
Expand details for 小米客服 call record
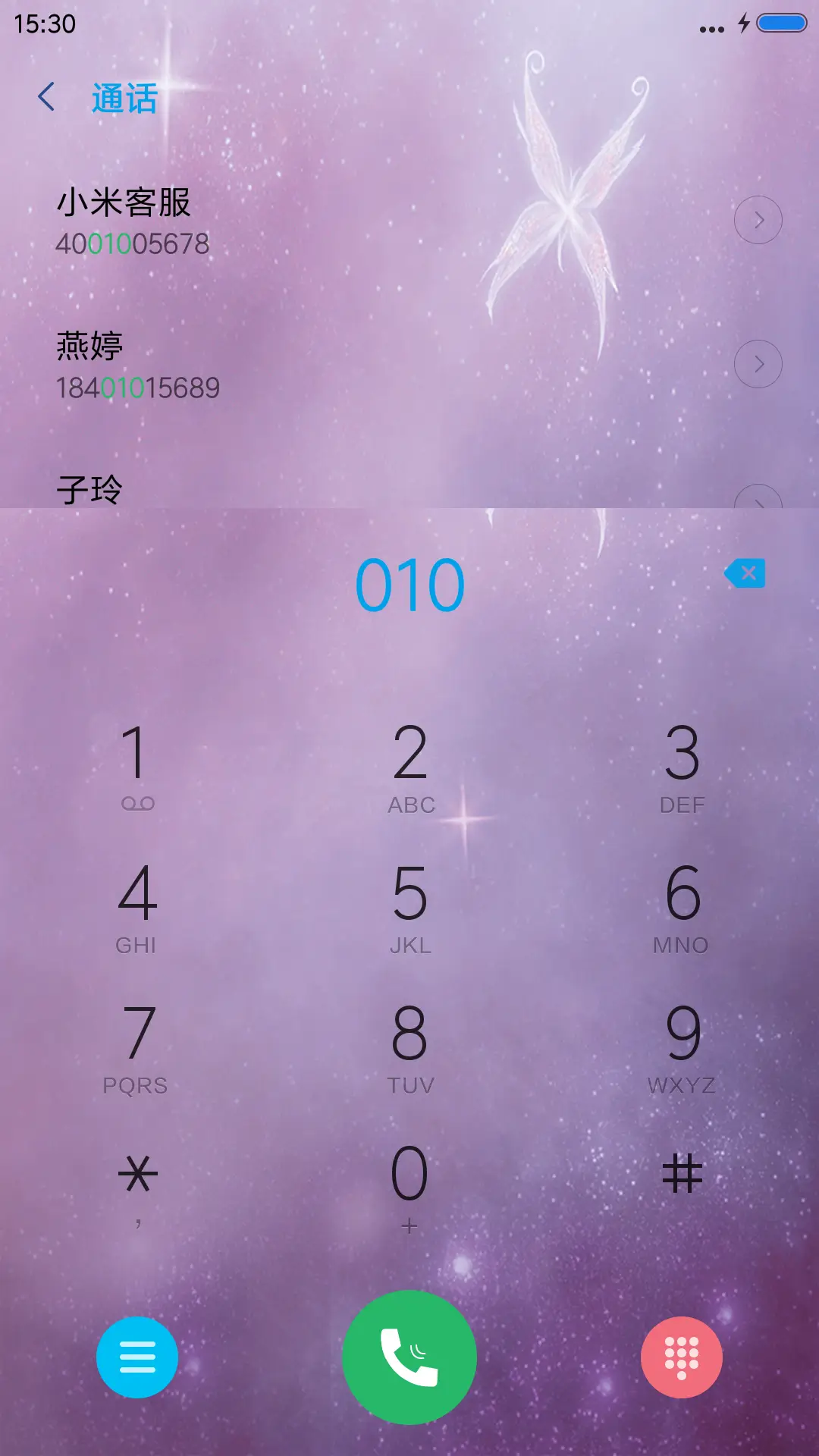click(758, 219)
